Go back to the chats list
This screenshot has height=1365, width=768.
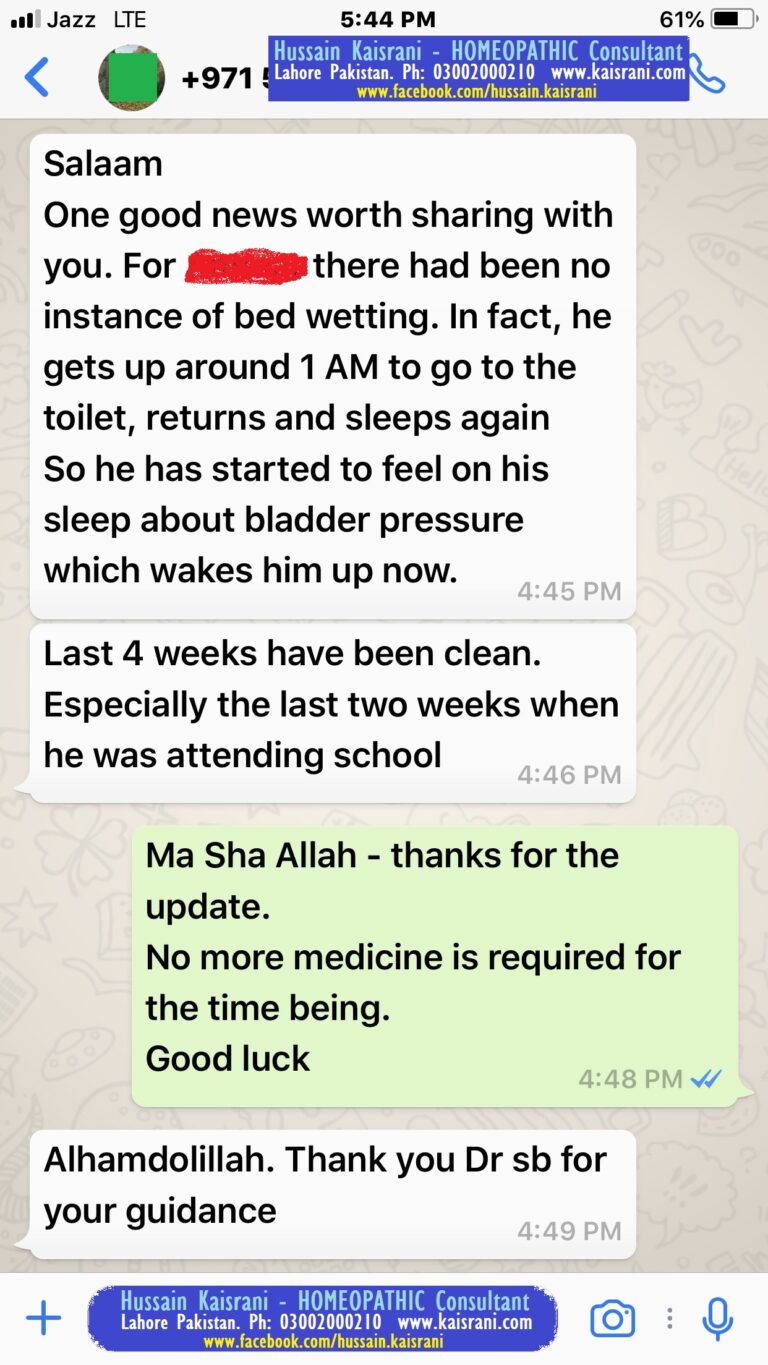click(x=36, y=77)
